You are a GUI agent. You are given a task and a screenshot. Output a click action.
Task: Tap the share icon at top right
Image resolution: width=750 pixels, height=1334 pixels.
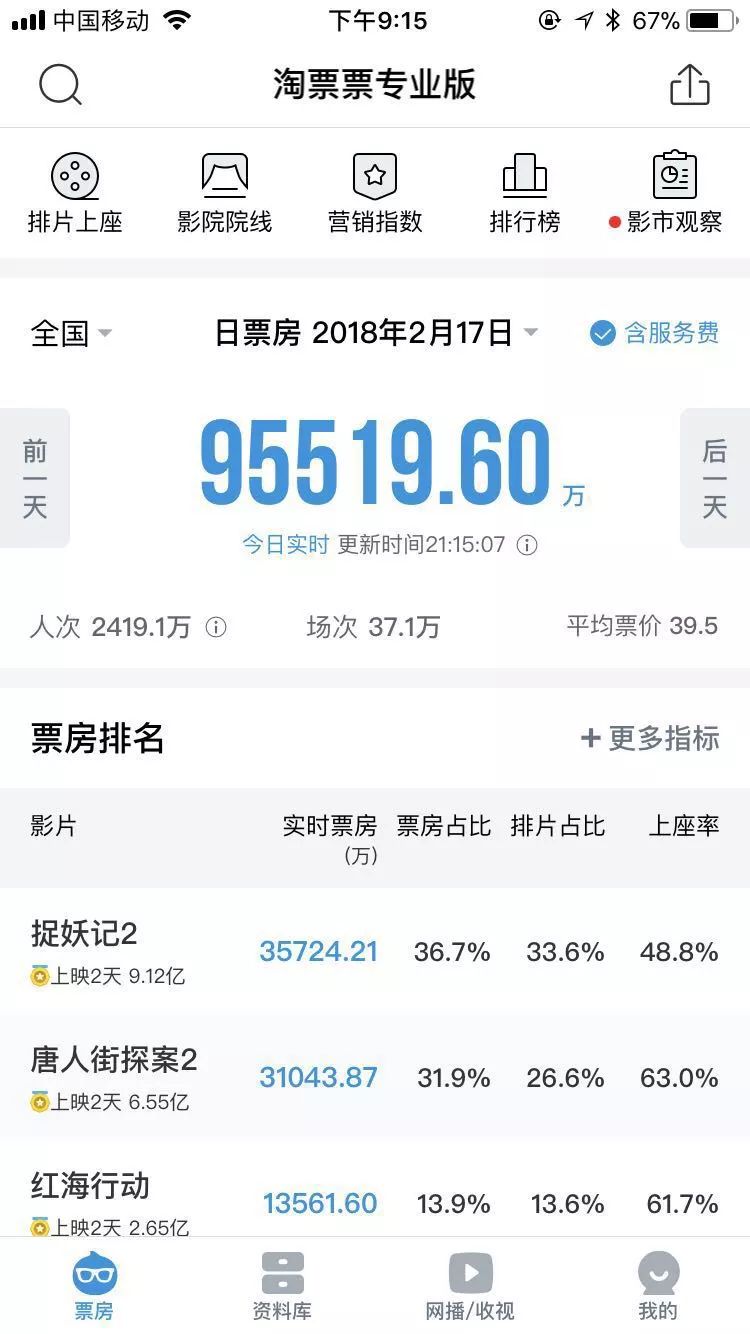pyautogui.click(x=688, y=84)
